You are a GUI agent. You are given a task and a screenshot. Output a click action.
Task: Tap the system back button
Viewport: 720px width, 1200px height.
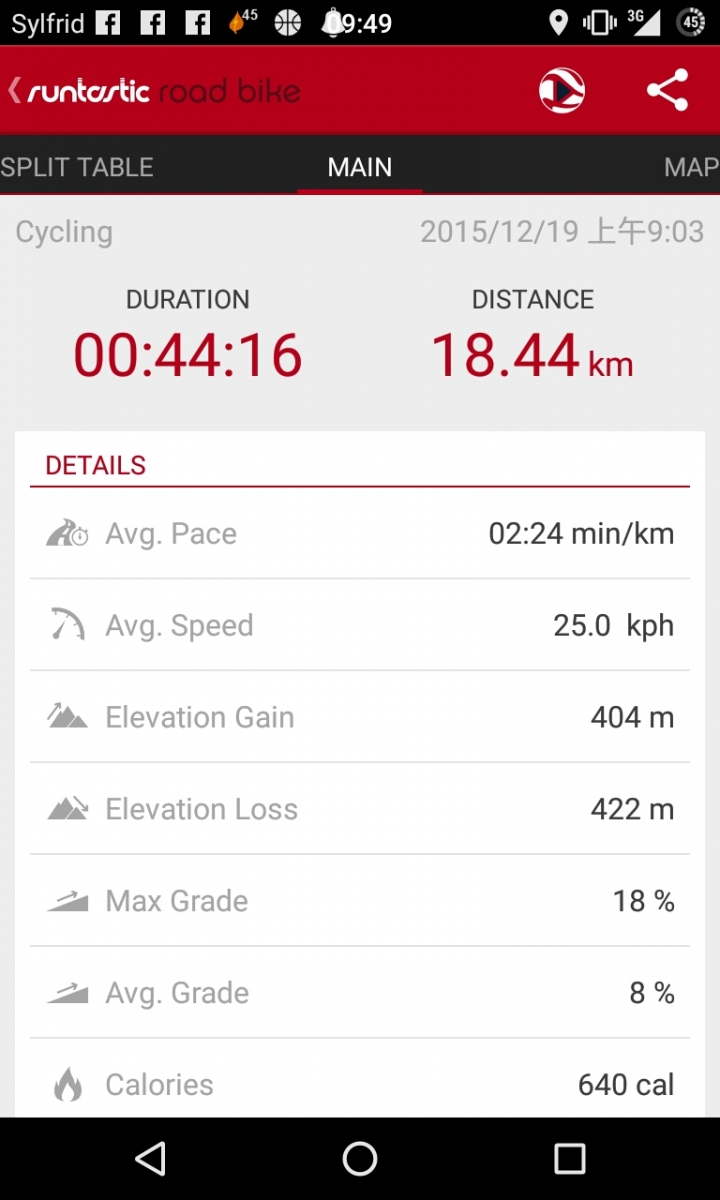(x=150, y=1158)
